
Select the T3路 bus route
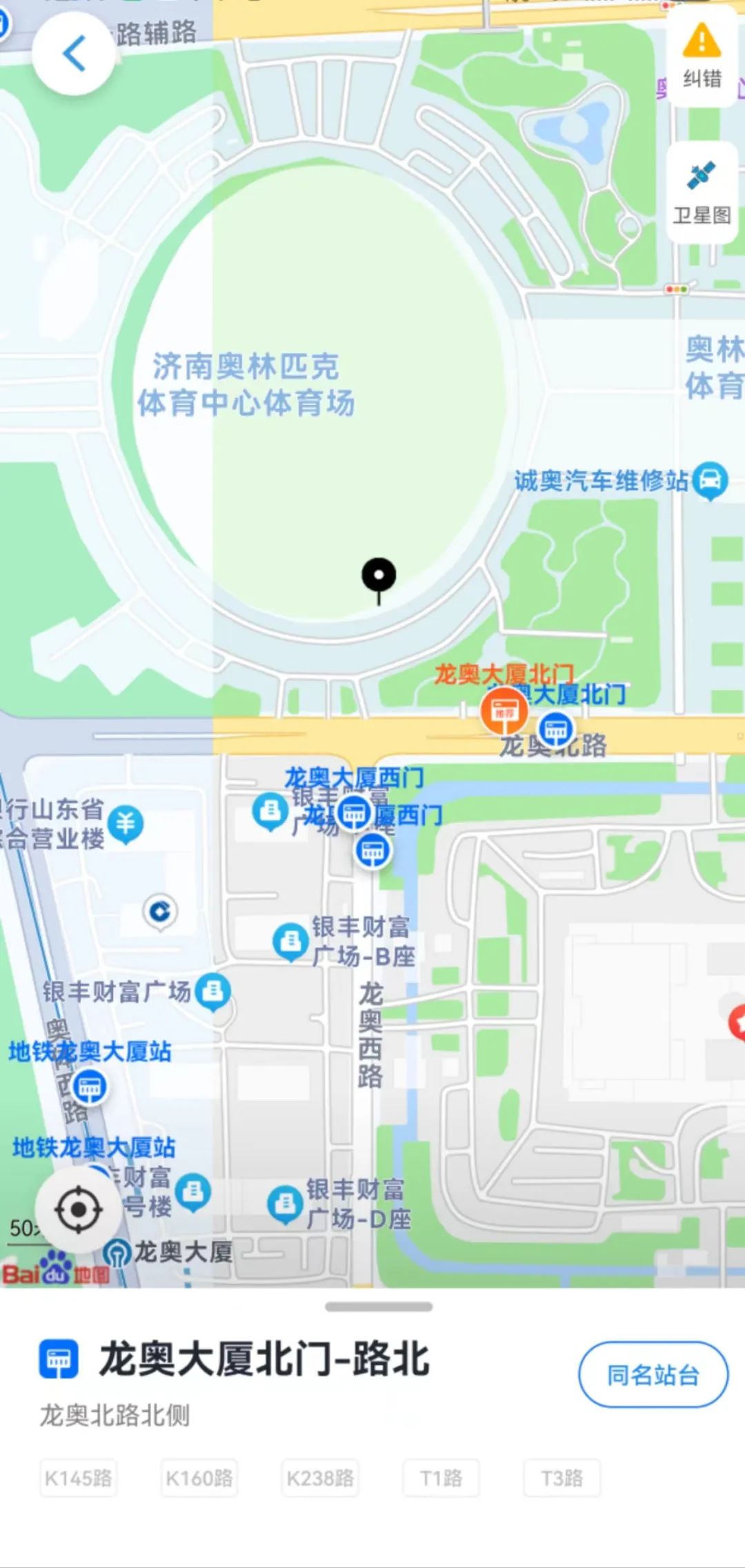(562, 1478)
